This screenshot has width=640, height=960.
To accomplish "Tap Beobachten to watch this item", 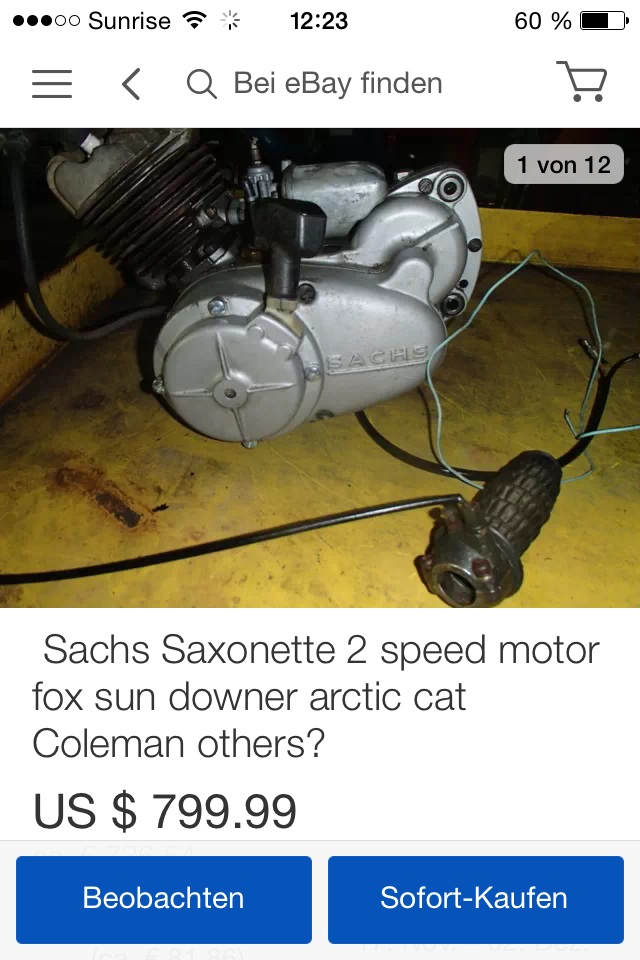I will pyautogui.click(x=164, y=898).
